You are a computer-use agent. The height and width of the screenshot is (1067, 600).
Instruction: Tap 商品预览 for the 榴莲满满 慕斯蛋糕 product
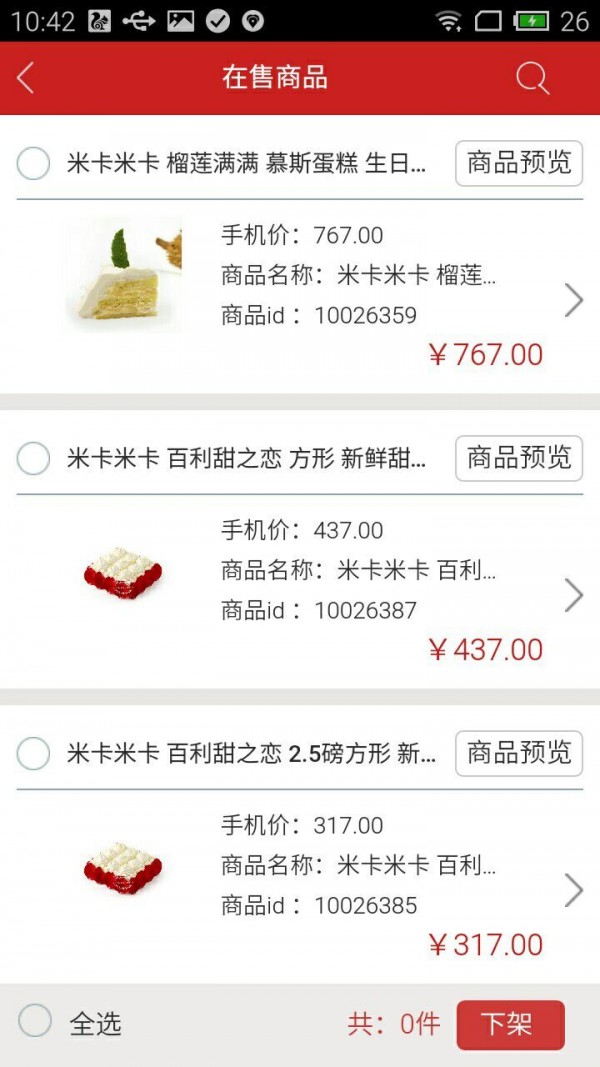click(519, 163)
